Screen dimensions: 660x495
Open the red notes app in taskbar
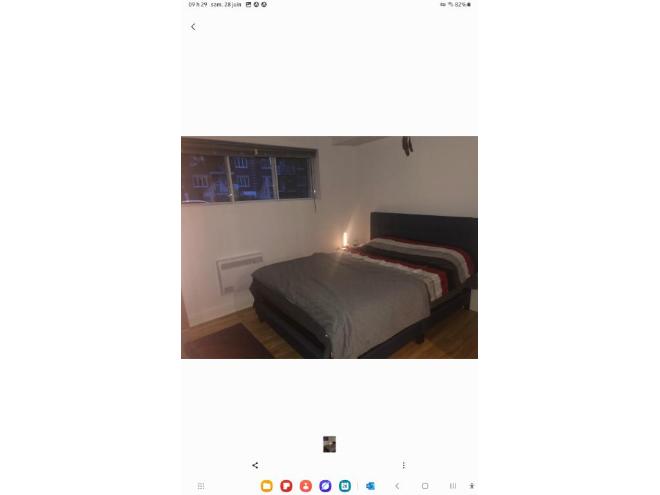[x=286, y=486]
